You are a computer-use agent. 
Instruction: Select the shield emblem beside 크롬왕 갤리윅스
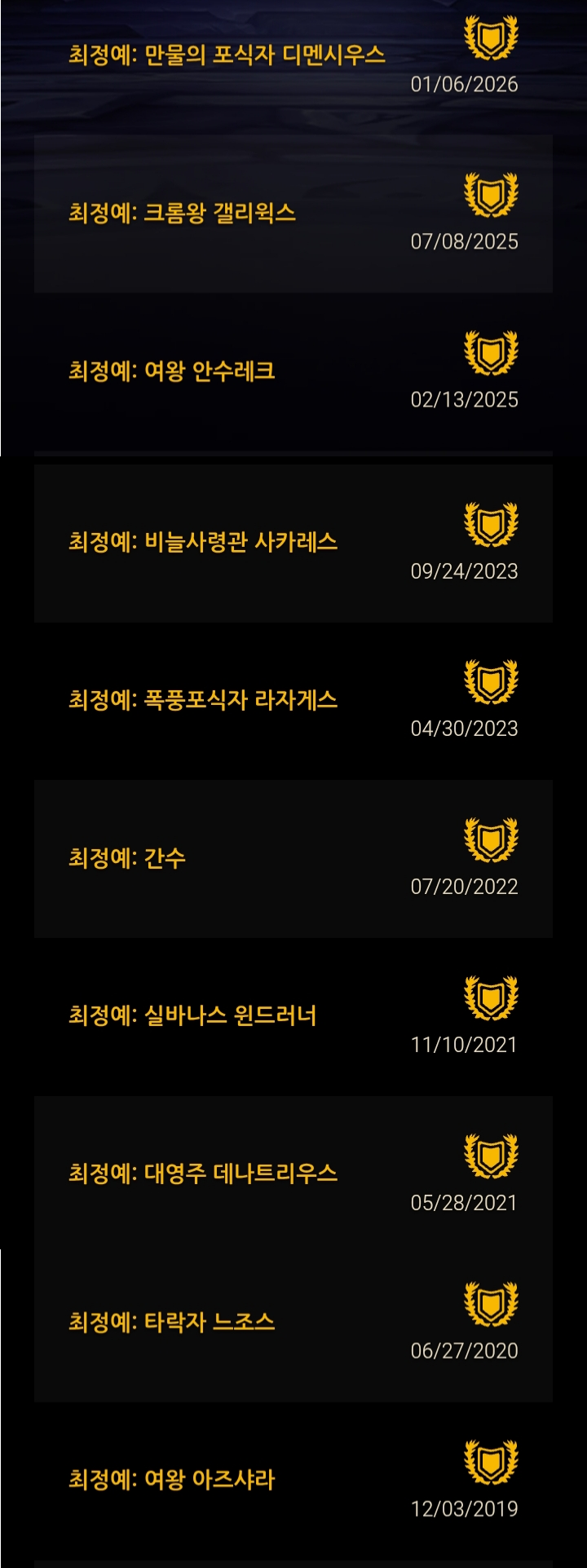488,195
